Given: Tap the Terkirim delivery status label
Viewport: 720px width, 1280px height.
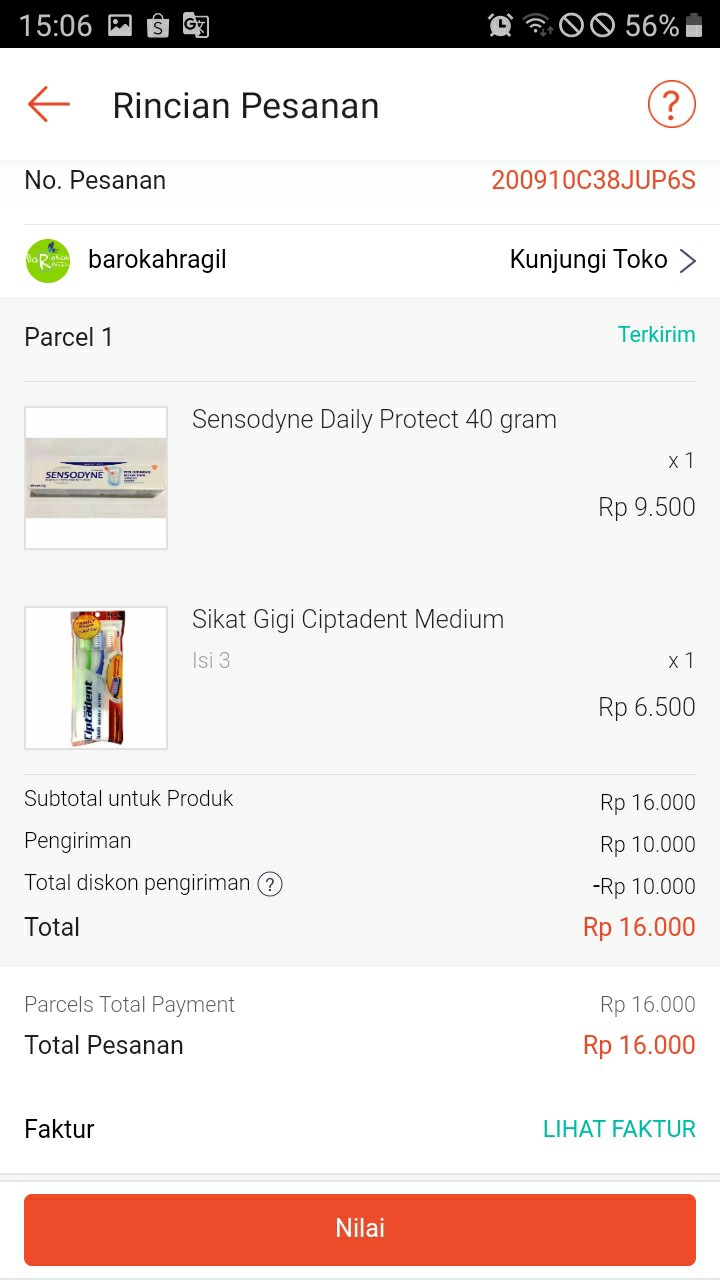Looking at the screenshot, I should point(657,335).
